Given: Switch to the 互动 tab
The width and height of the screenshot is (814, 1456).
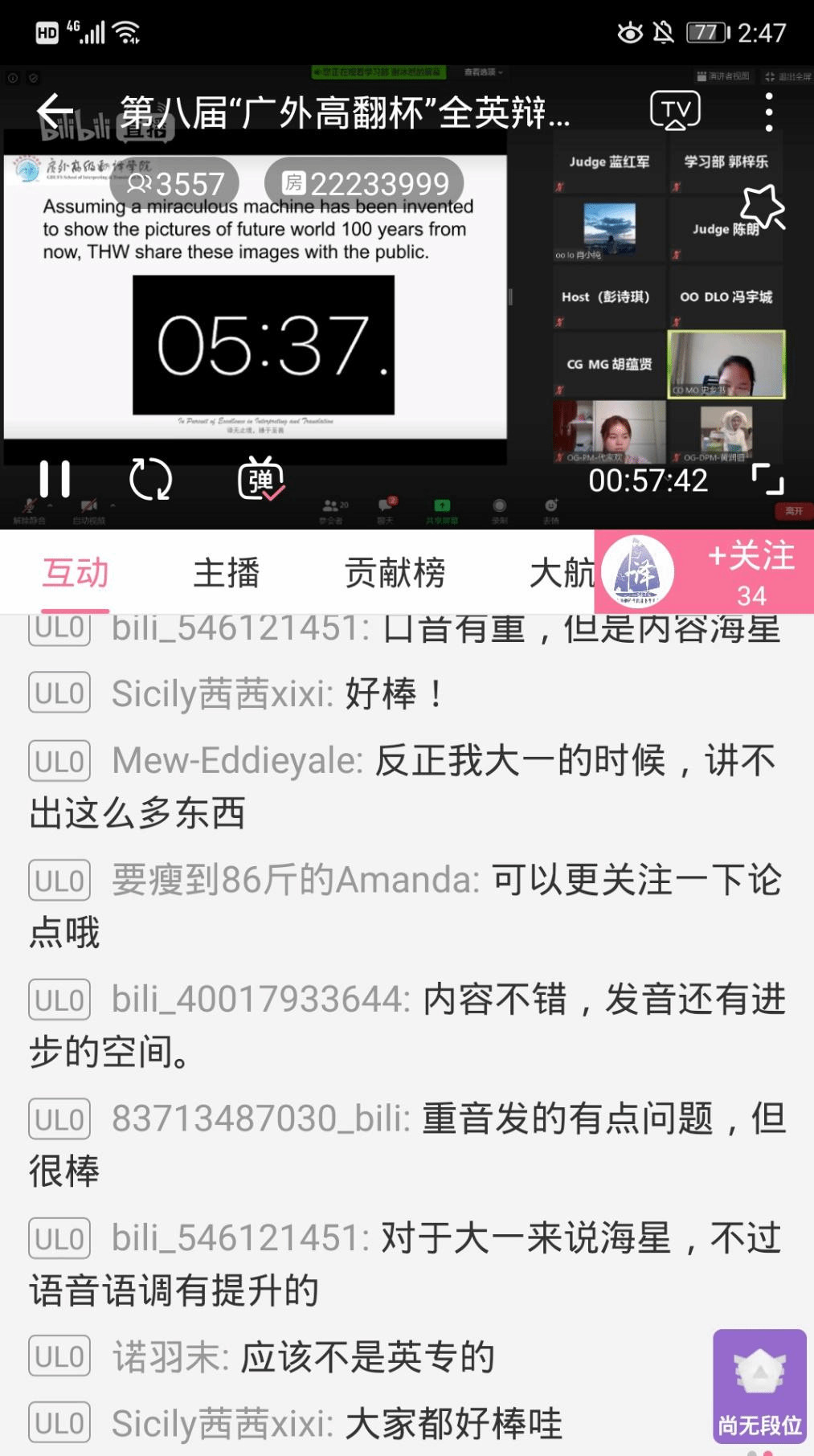Looking at the screenshot, I should 76,573.
